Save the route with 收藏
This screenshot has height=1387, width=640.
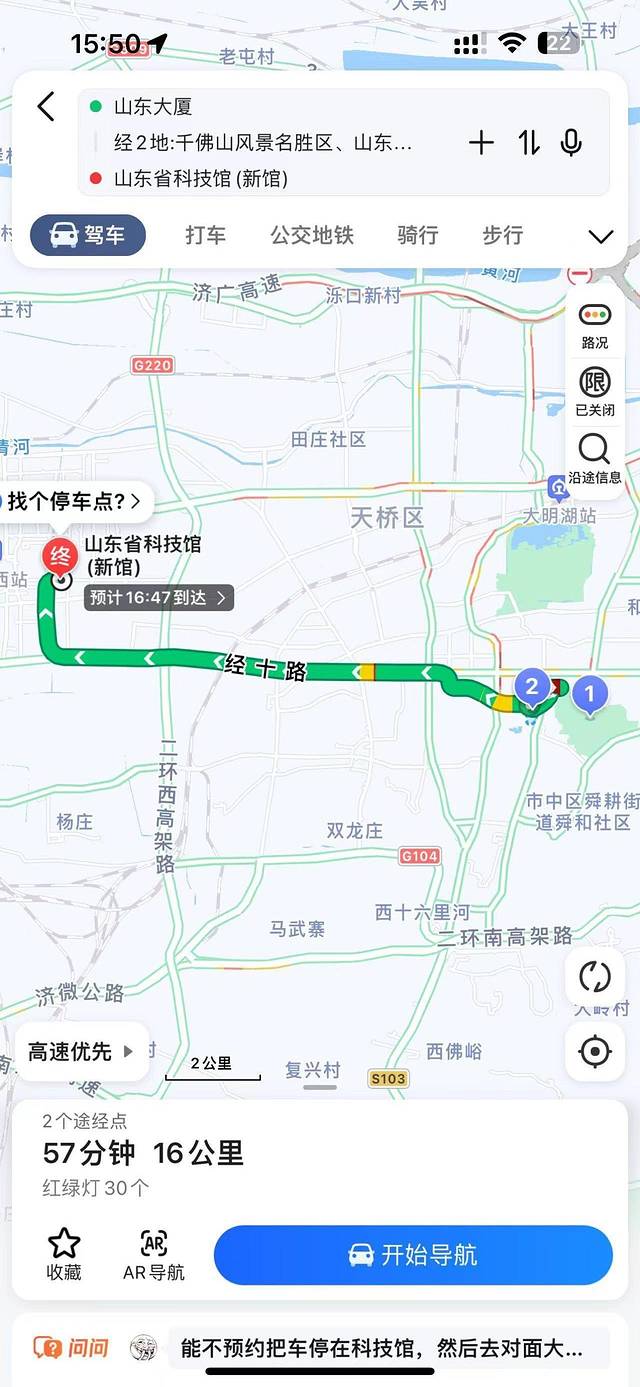[64, 1254]
